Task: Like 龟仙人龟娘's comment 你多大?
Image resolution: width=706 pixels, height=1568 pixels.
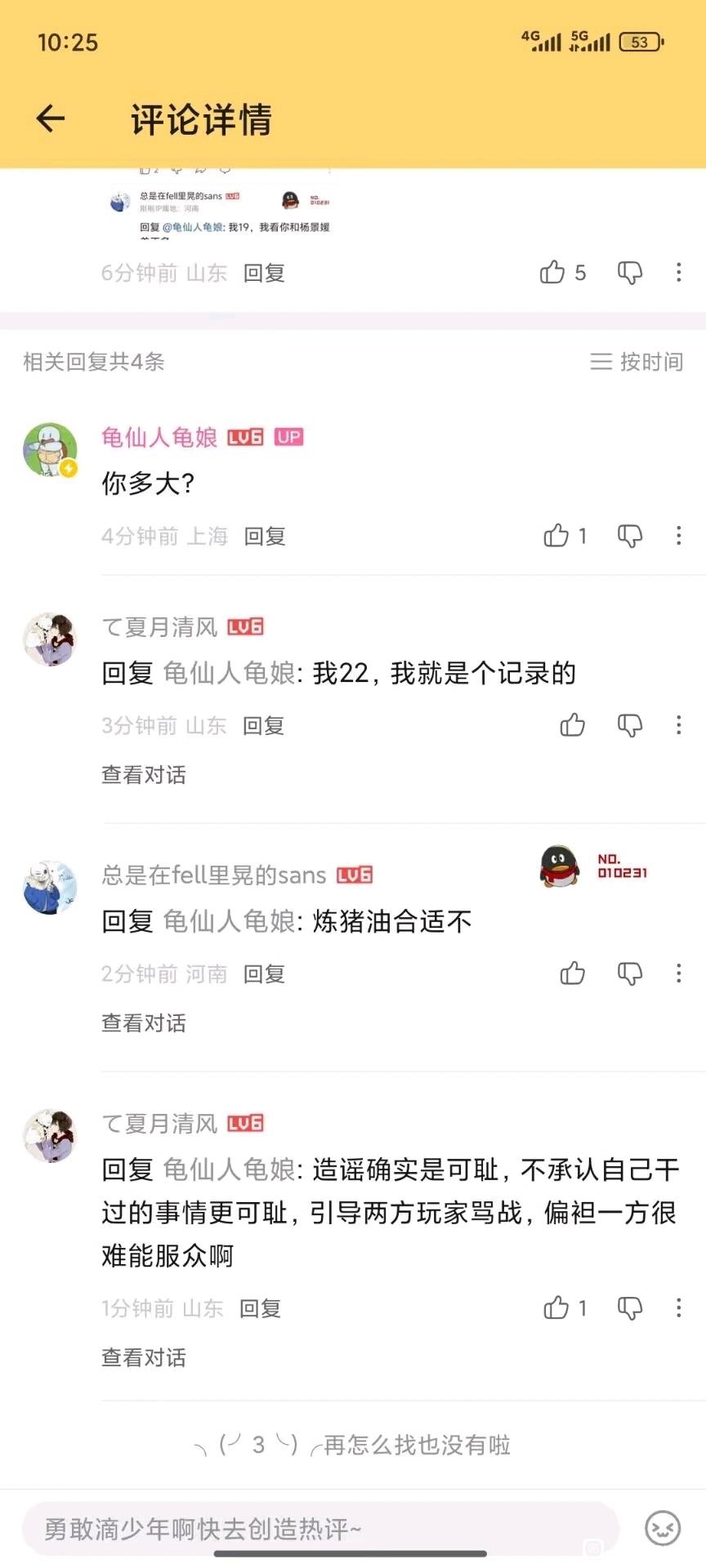Action: pyautogui.click(x=556, y=536)
